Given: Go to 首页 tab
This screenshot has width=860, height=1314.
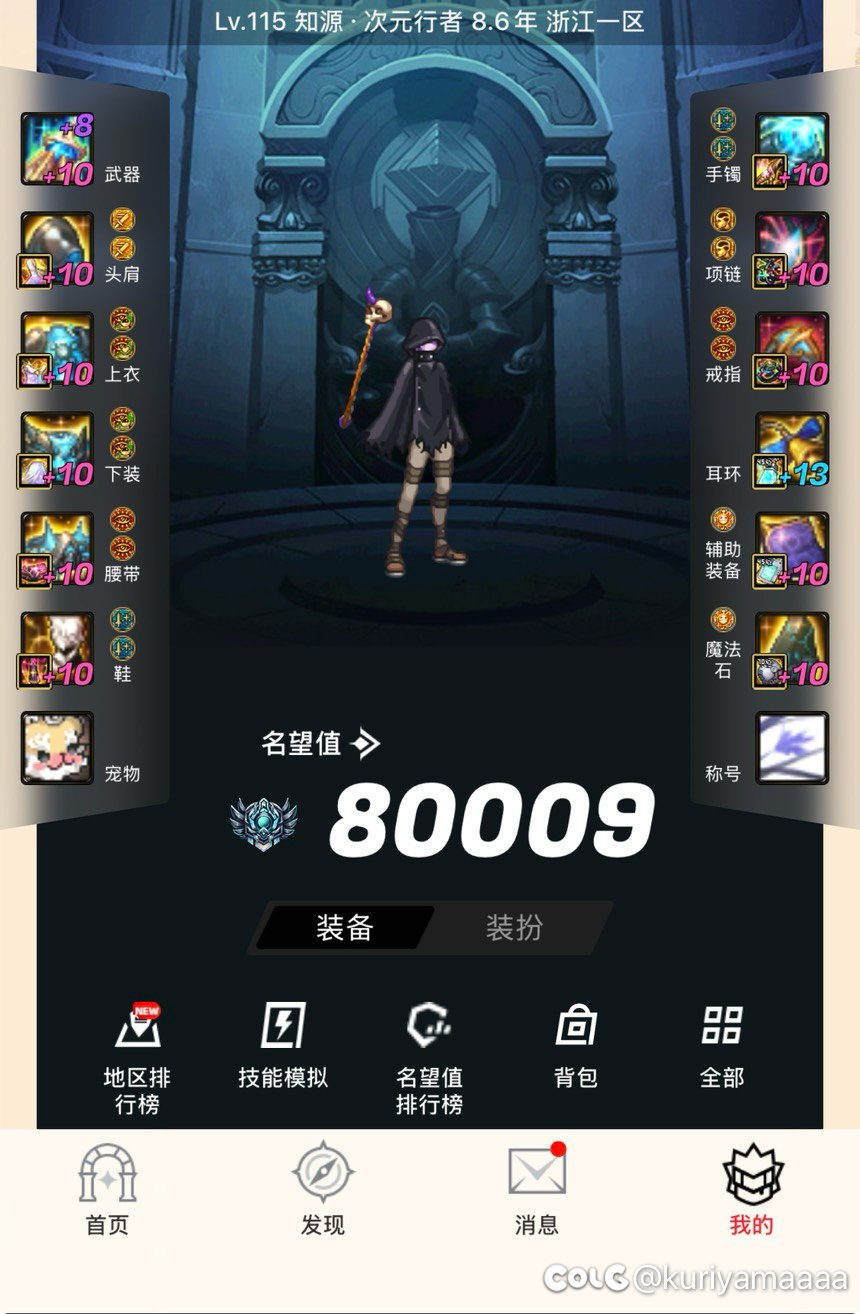Looking at the screenshot, I should pos(107,1190).
